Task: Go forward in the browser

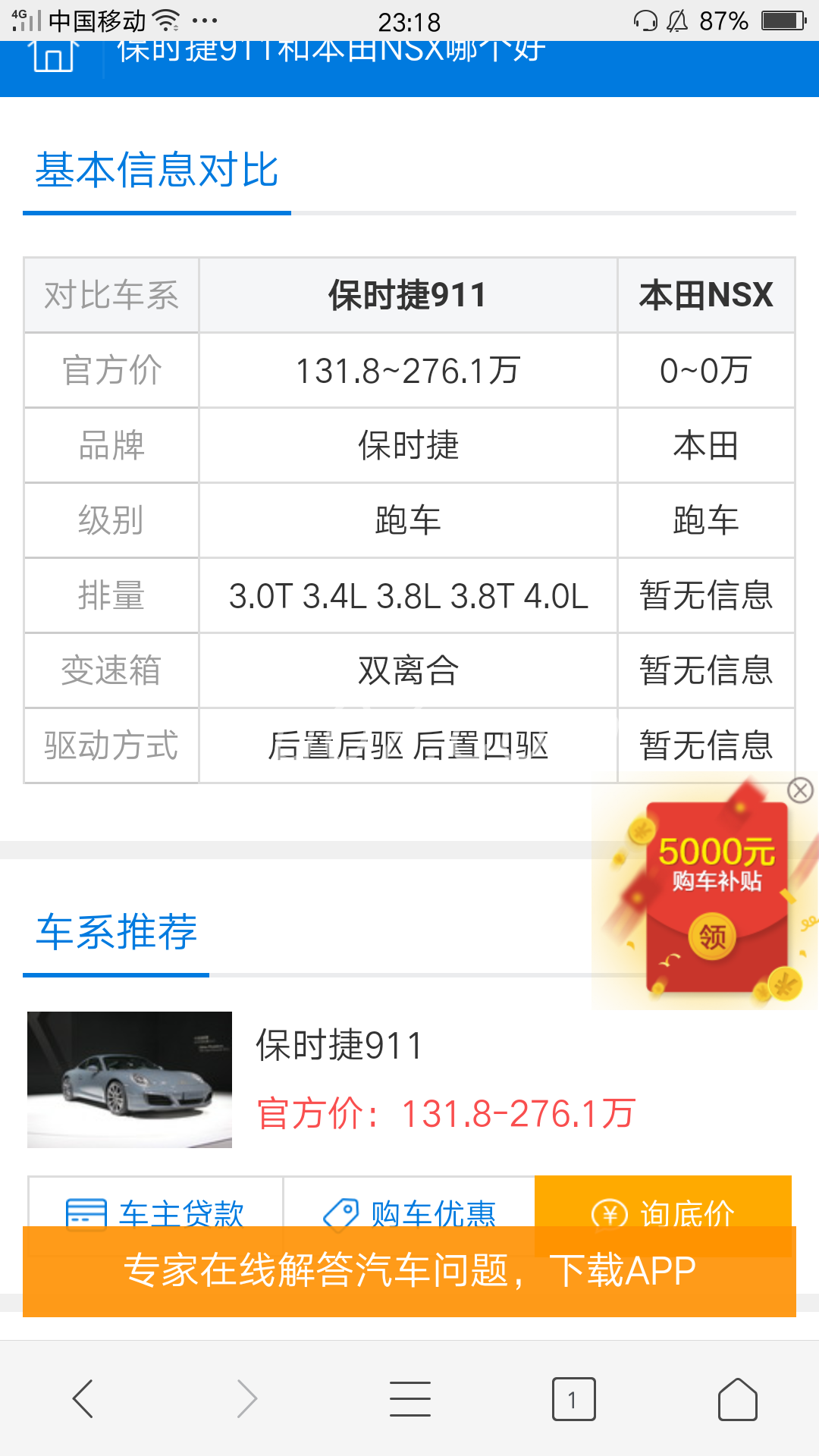Action: (x=246, y=1398)
